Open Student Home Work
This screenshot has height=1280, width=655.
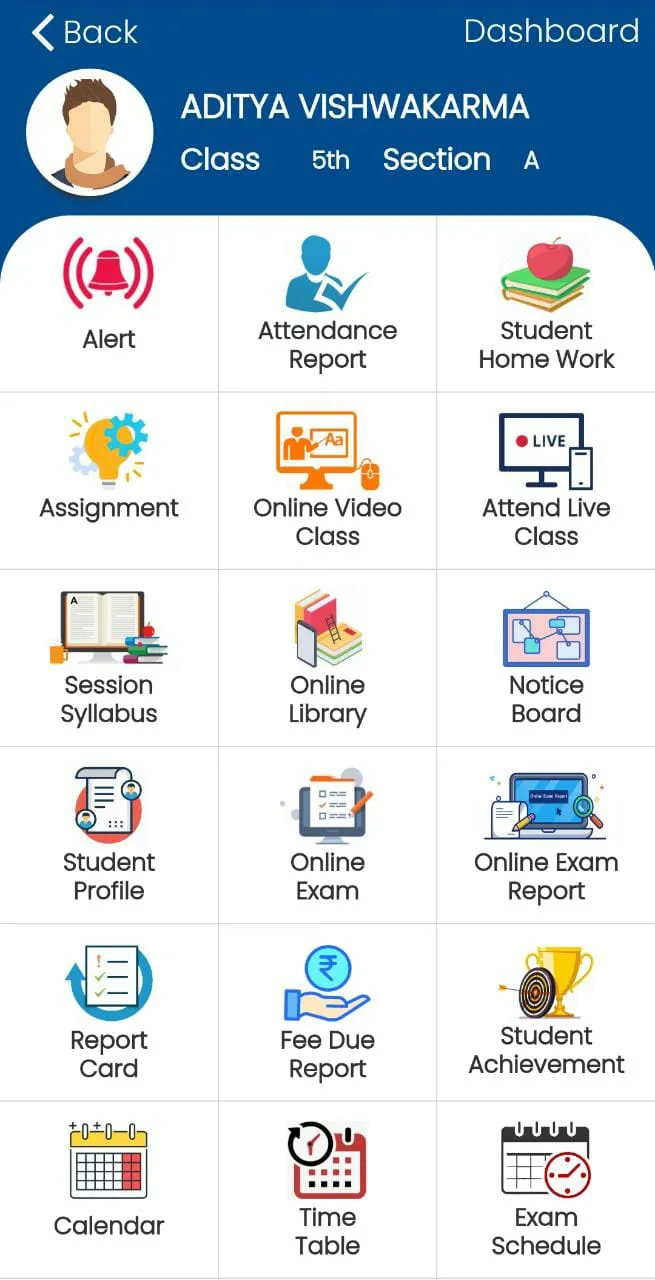click(x=546, y=304)
